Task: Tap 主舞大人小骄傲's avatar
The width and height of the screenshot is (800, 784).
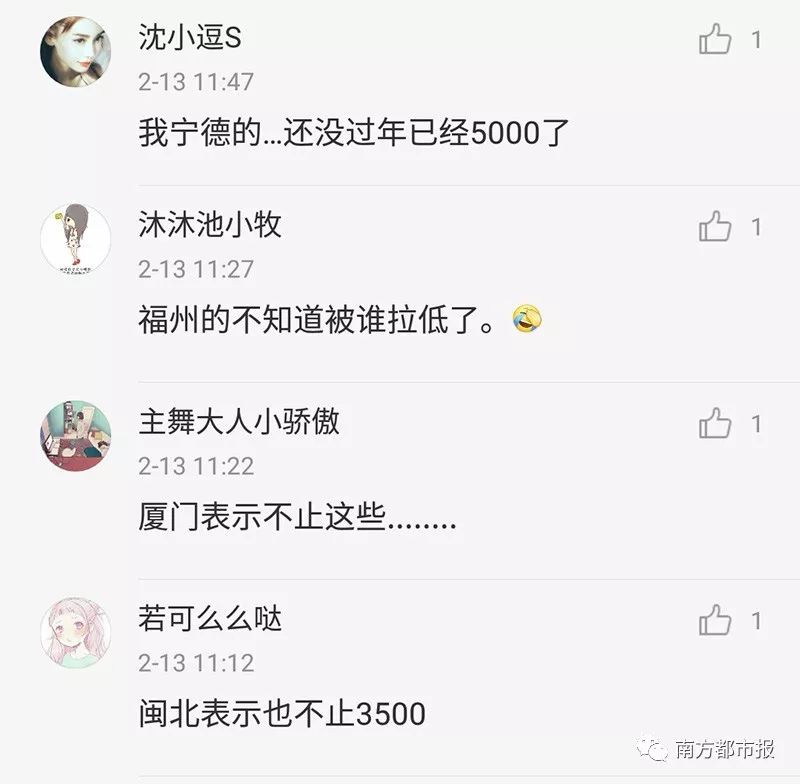Action: pos(75,436)
